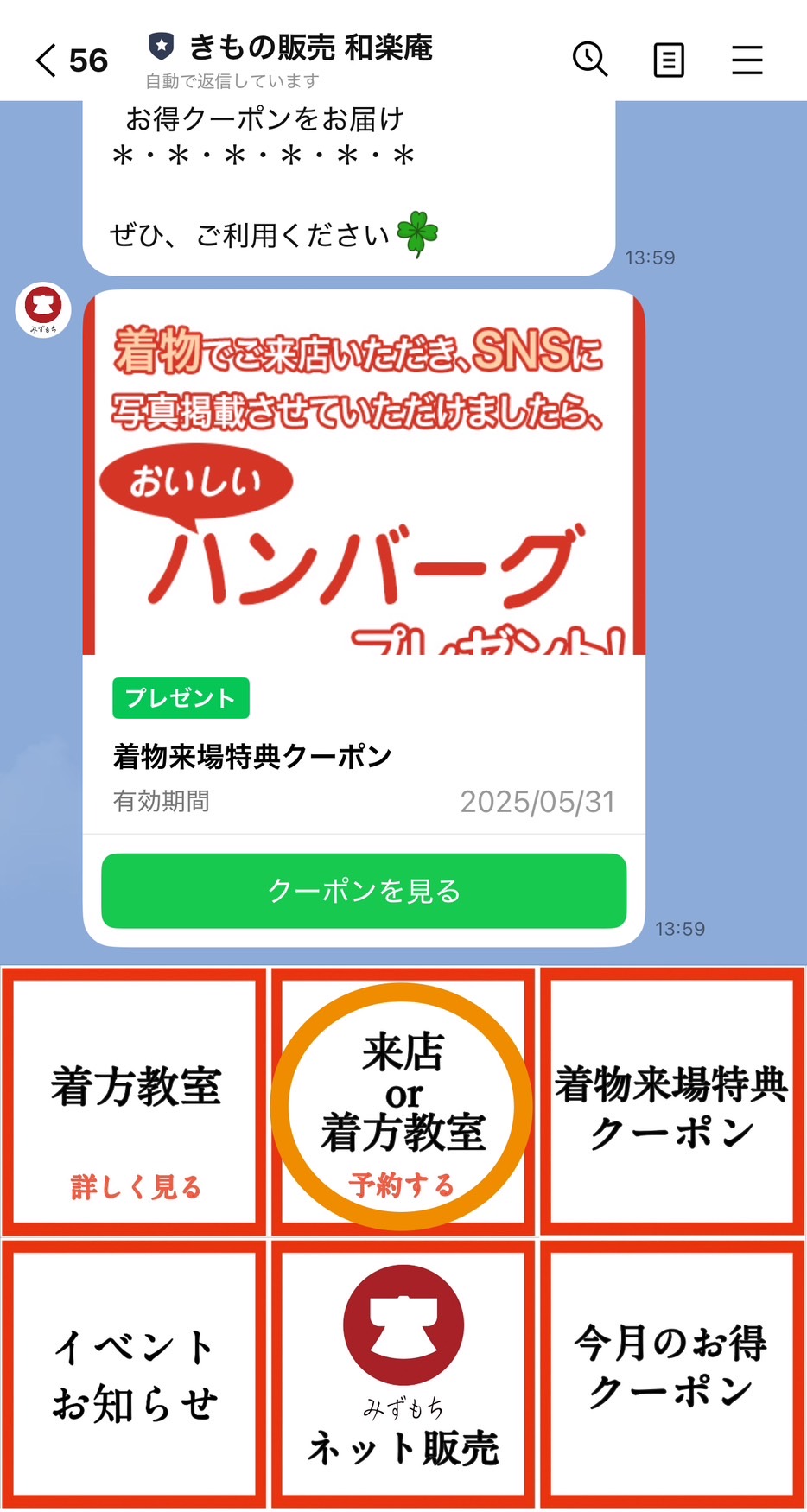Open 着方教室 詳しく見る tile

tap(135, 1102)
